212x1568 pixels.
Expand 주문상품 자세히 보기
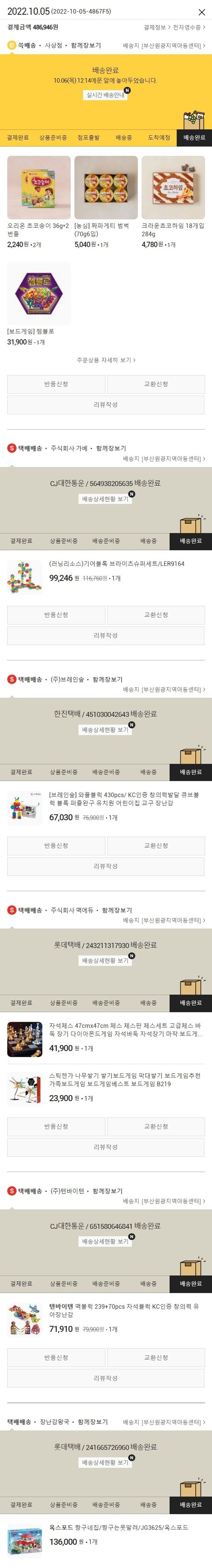point(106,360)
